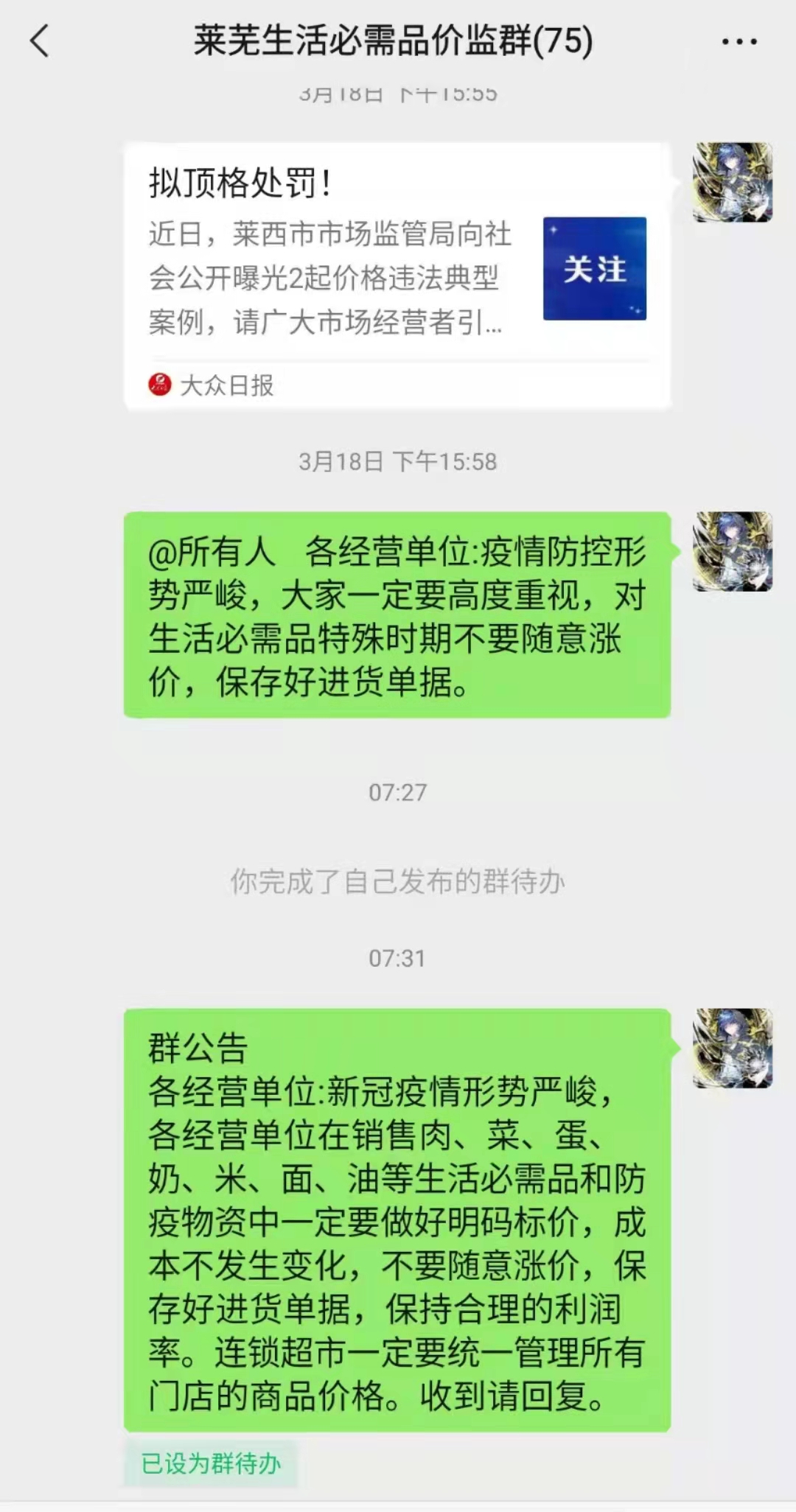The width and height of the screenshot is (796, 1512).
Task: Open the three-dot chat info menu
Action: tap(739, 41)
